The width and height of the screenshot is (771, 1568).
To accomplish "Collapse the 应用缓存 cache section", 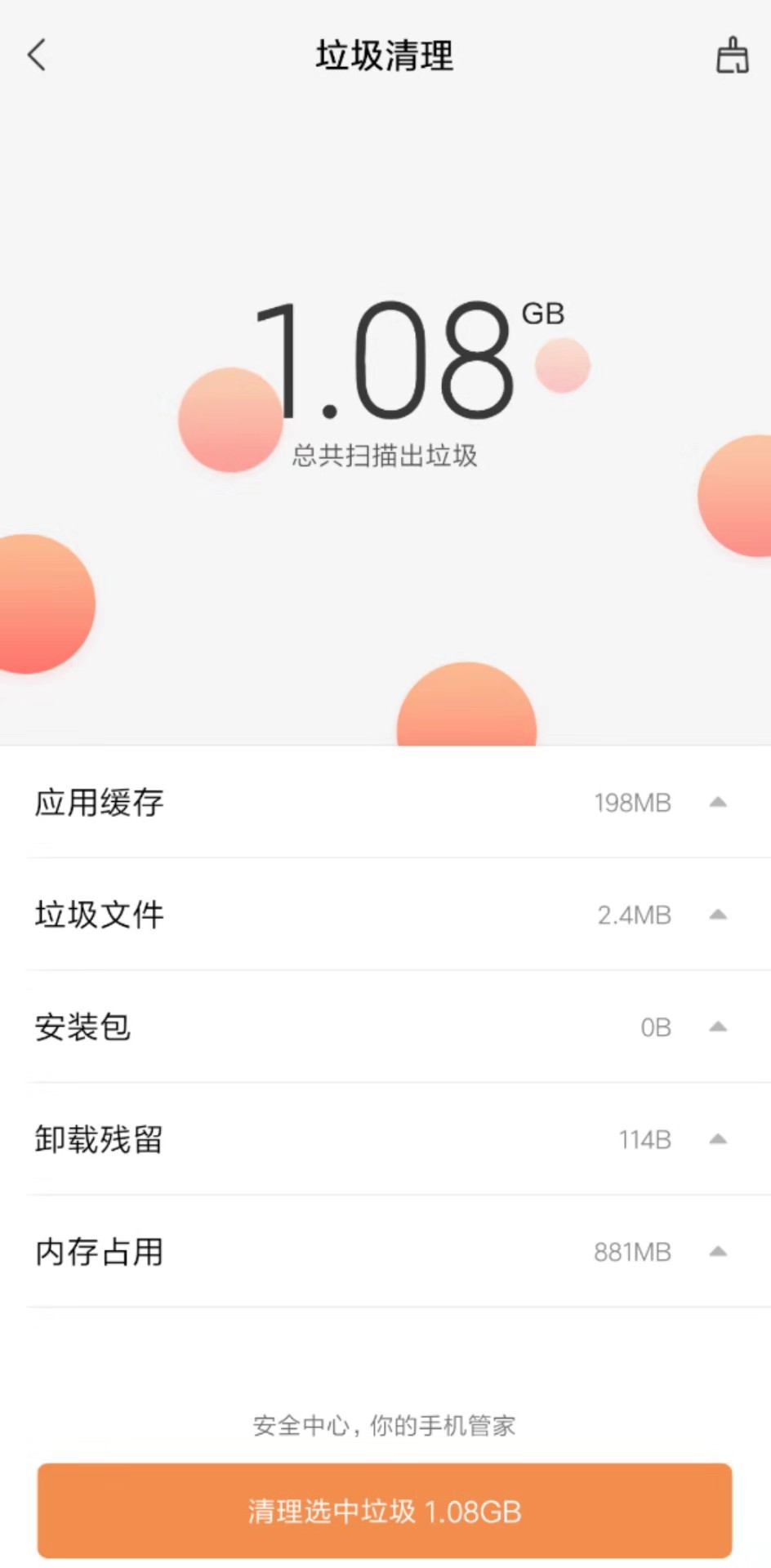I will pos(718,803).
